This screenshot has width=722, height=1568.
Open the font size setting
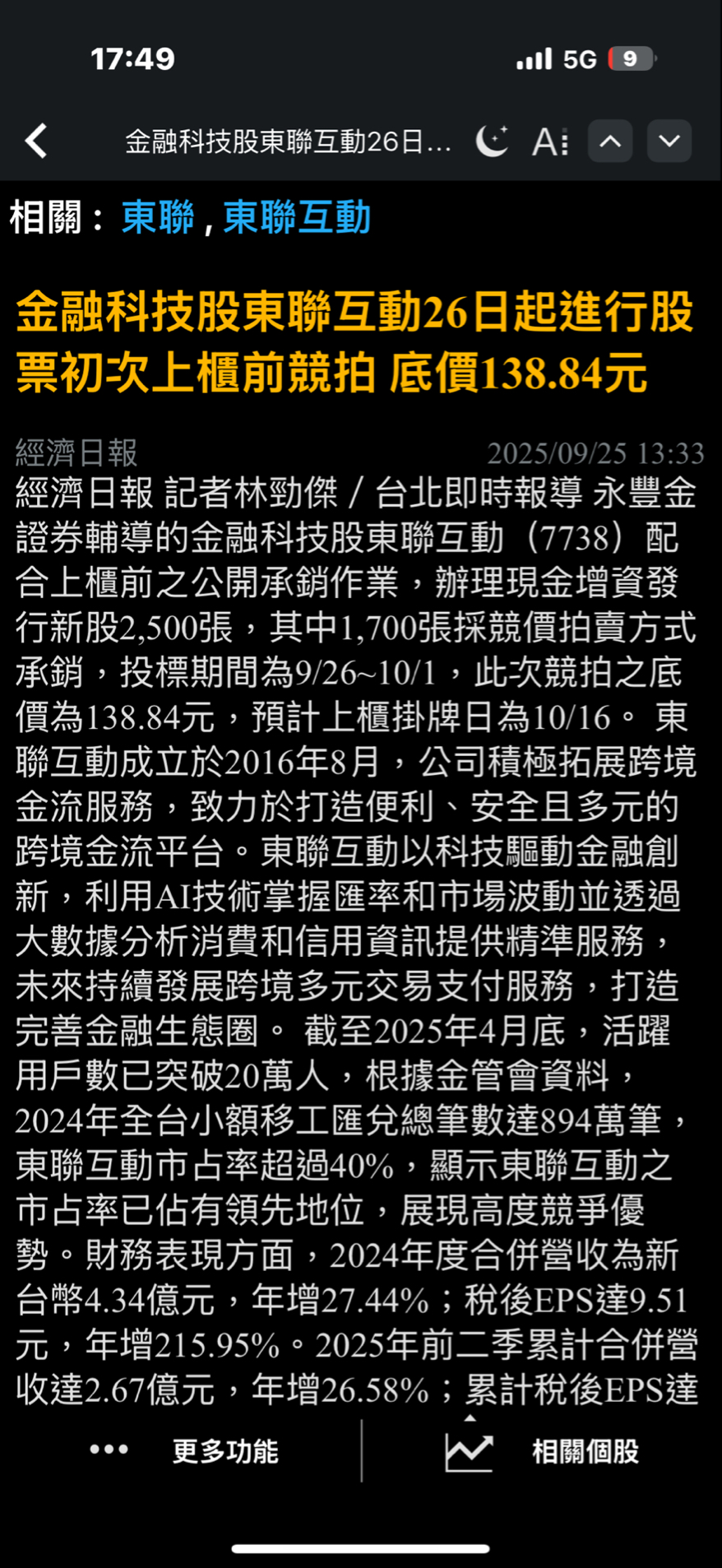point(549,141)
